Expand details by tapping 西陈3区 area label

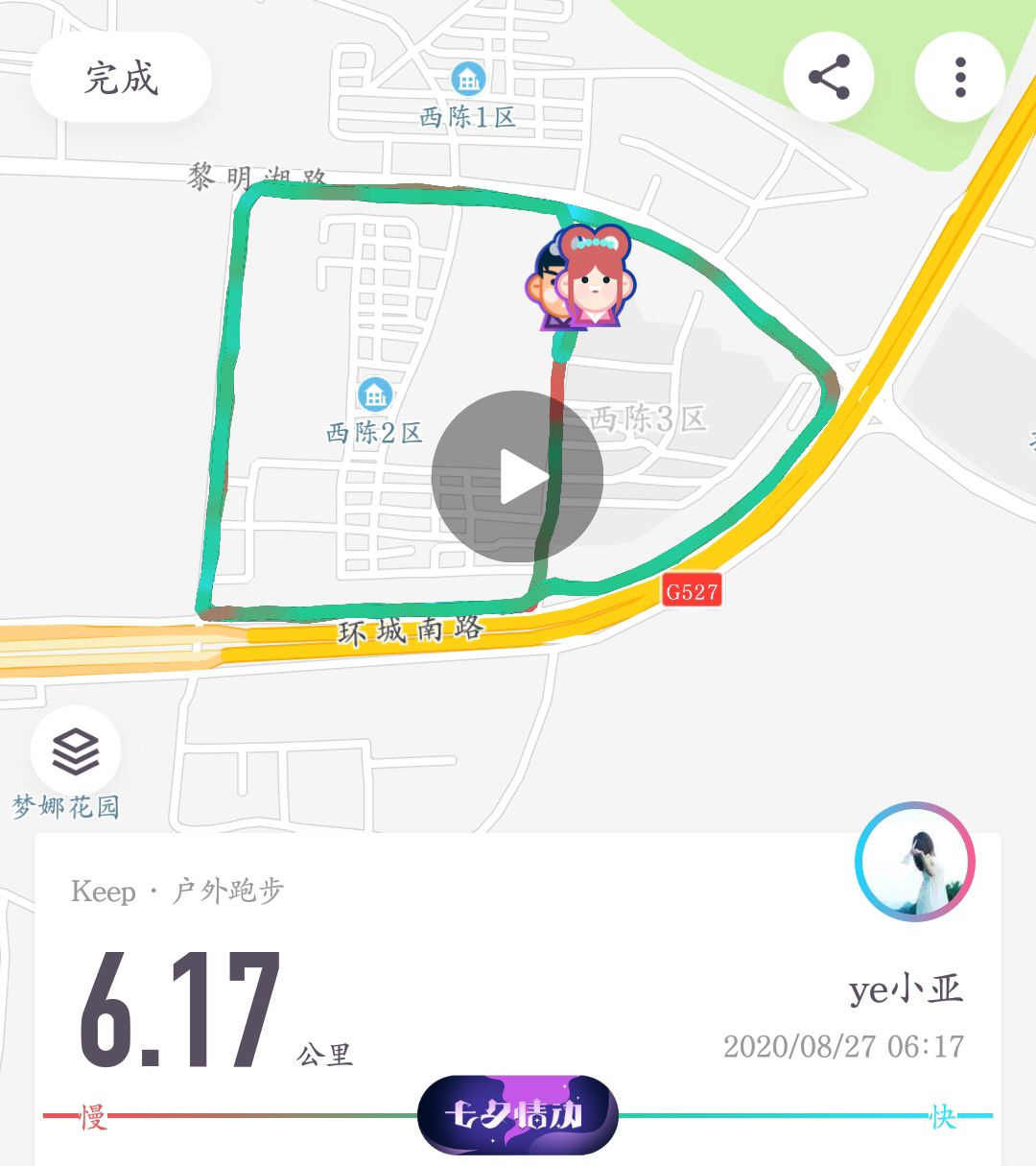[647, 419]
